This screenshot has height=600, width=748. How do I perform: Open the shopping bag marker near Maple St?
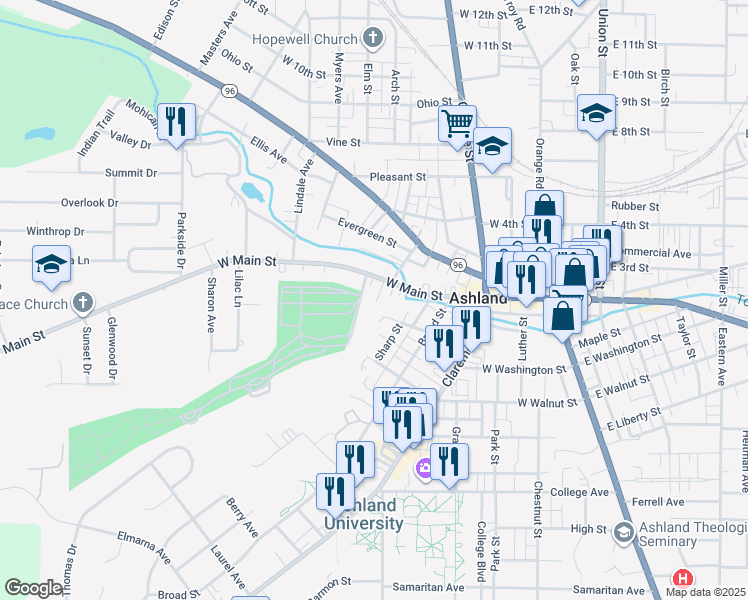562,318
